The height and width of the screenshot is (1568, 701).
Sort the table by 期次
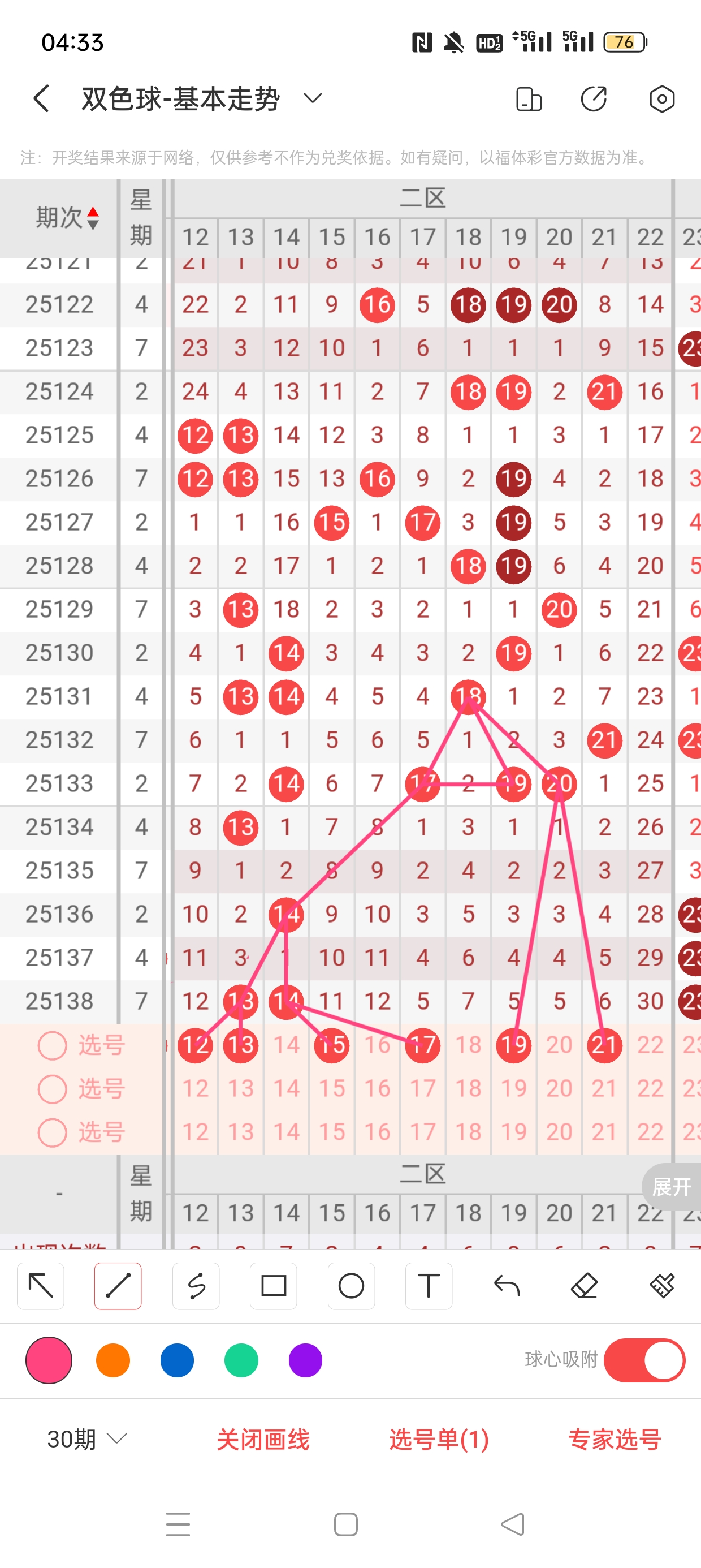[x=66, y=217]
